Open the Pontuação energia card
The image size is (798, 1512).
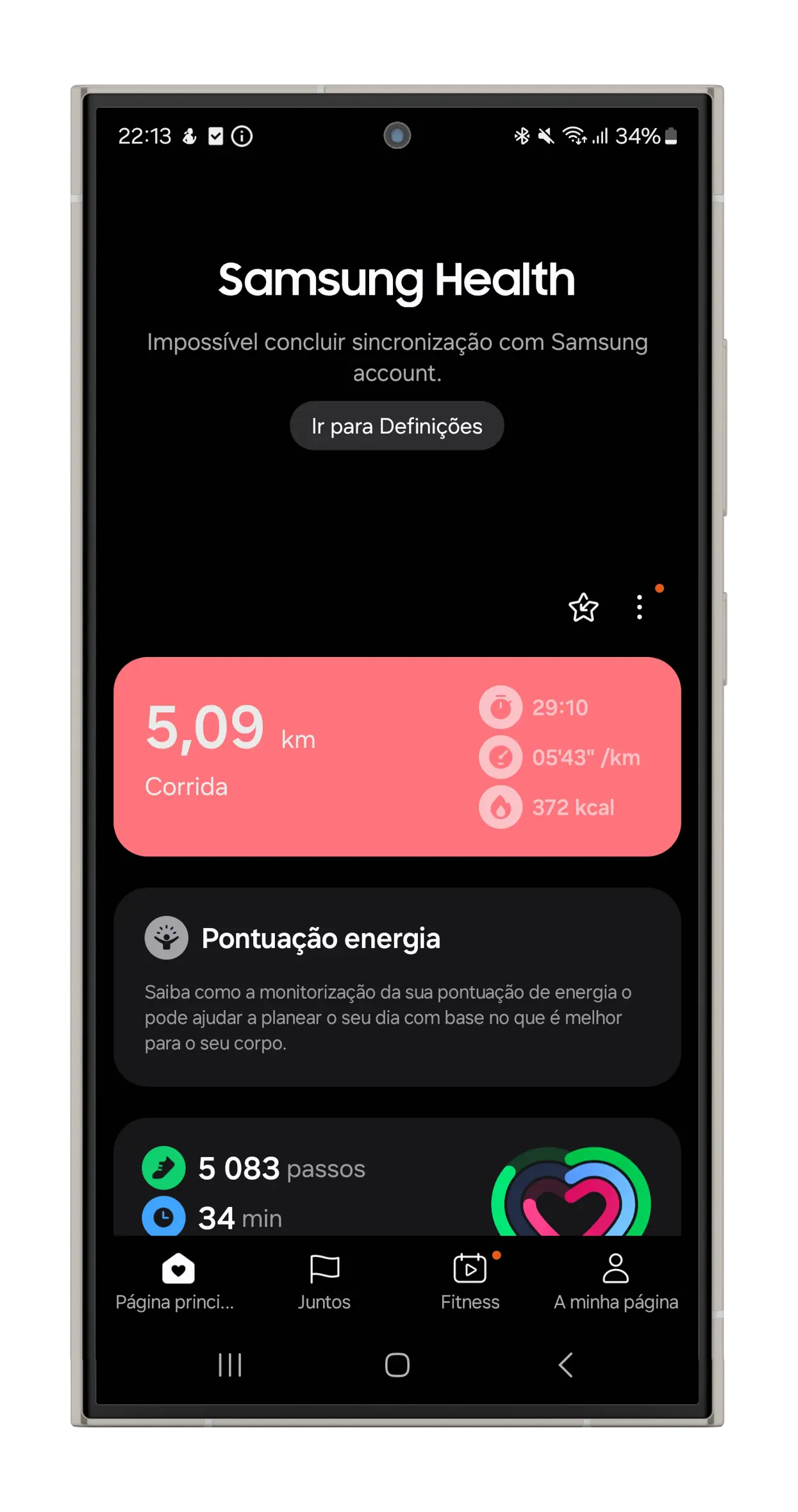pos(397,986)
